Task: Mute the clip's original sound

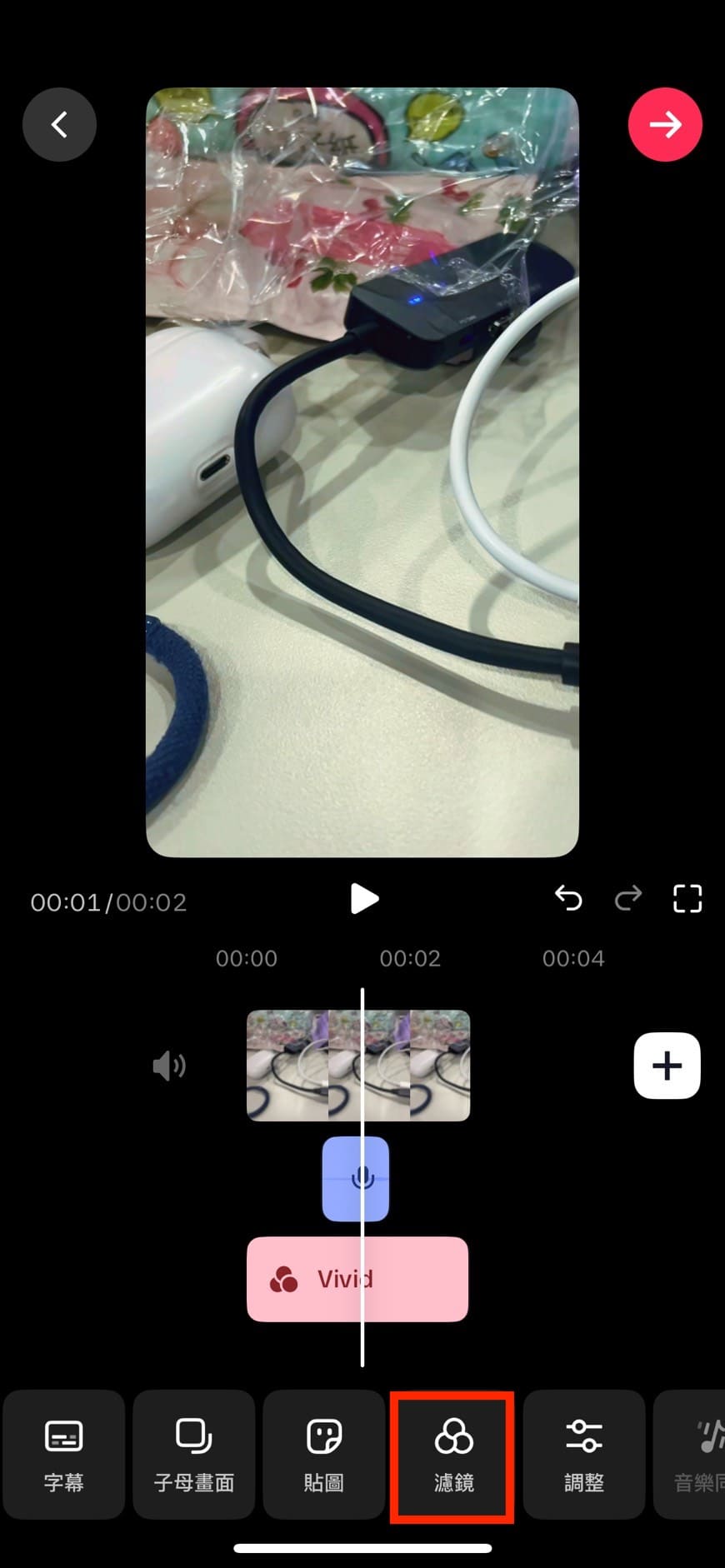Action: click(169, 1066)
